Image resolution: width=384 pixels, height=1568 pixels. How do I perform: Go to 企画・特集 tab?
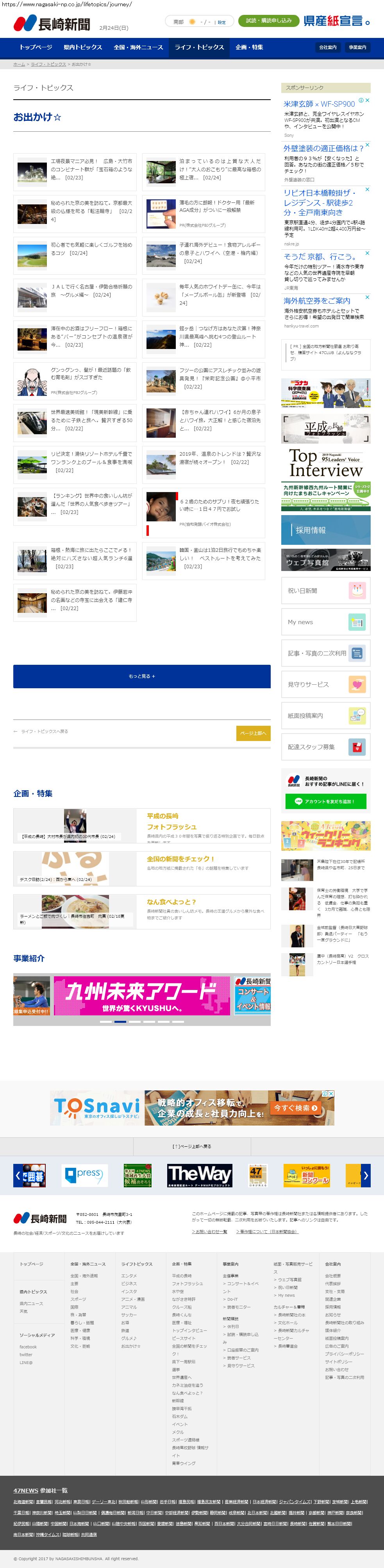tap(250, 47)
